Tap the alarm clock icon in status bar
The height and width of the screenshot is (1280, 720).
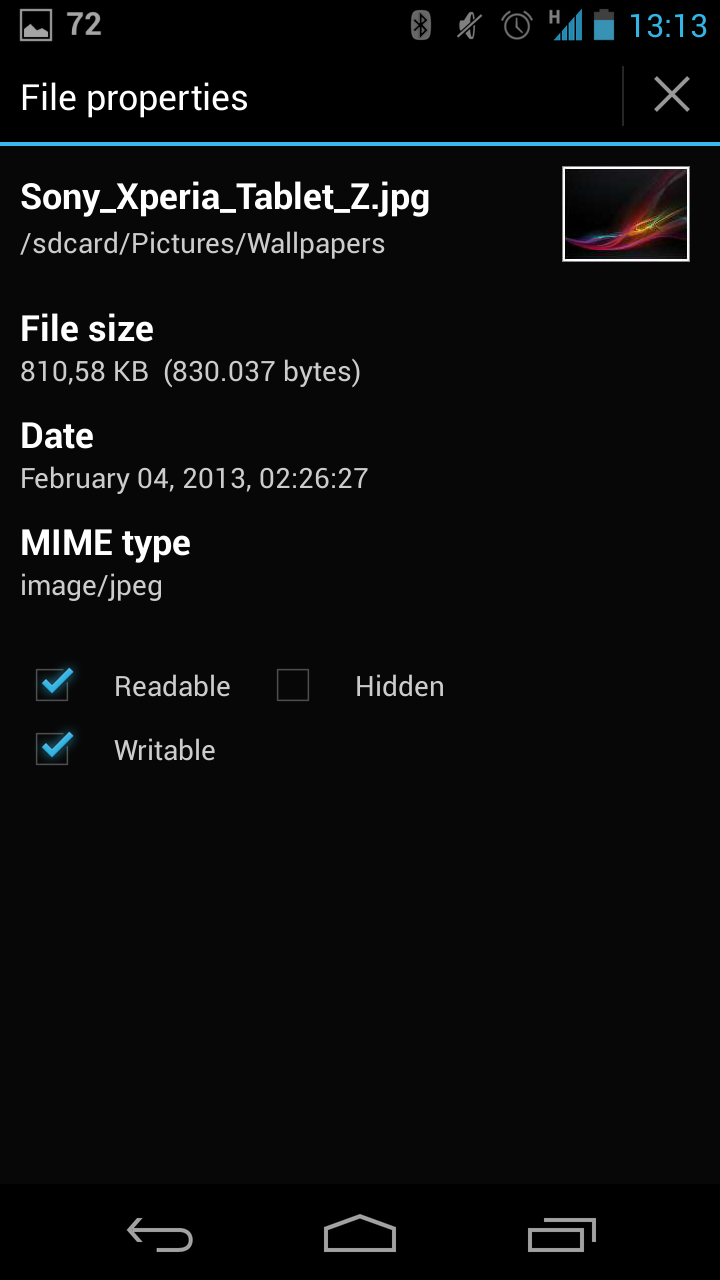pyautogui.click(x=515, y=27)
